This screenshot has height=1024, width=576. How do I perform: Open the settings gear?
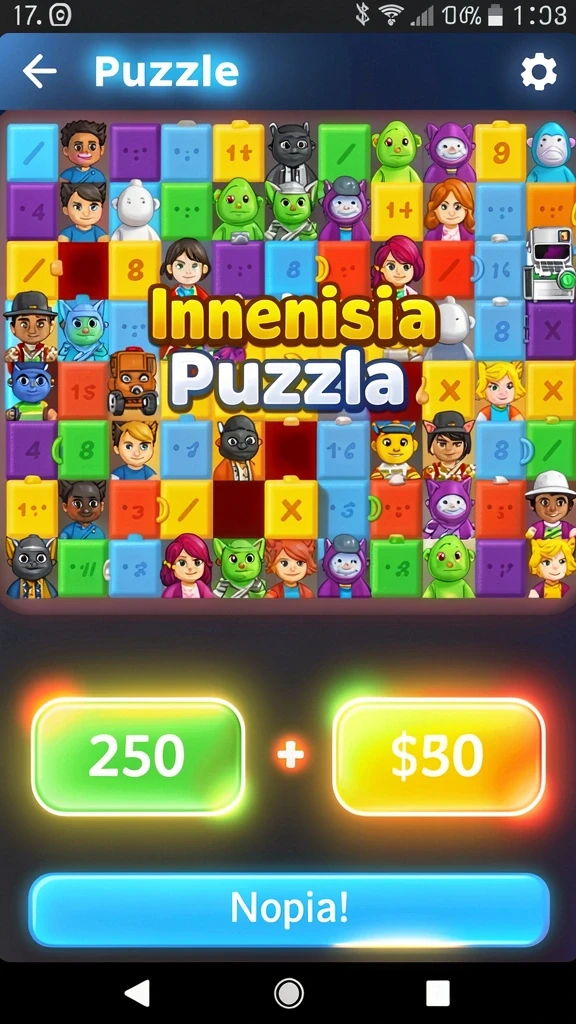pos(539,72)
